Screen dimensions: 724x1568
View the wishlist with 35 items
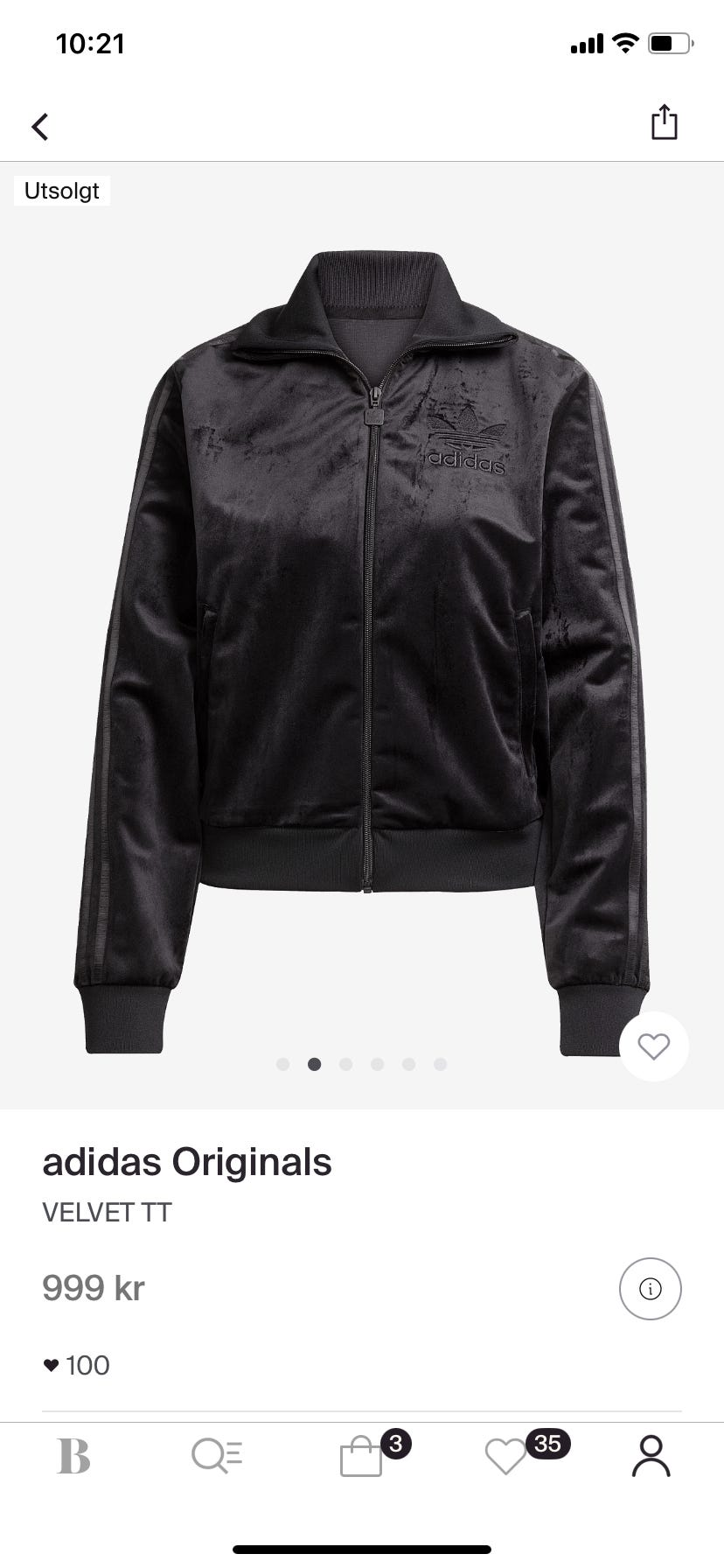click(506, 1456)
